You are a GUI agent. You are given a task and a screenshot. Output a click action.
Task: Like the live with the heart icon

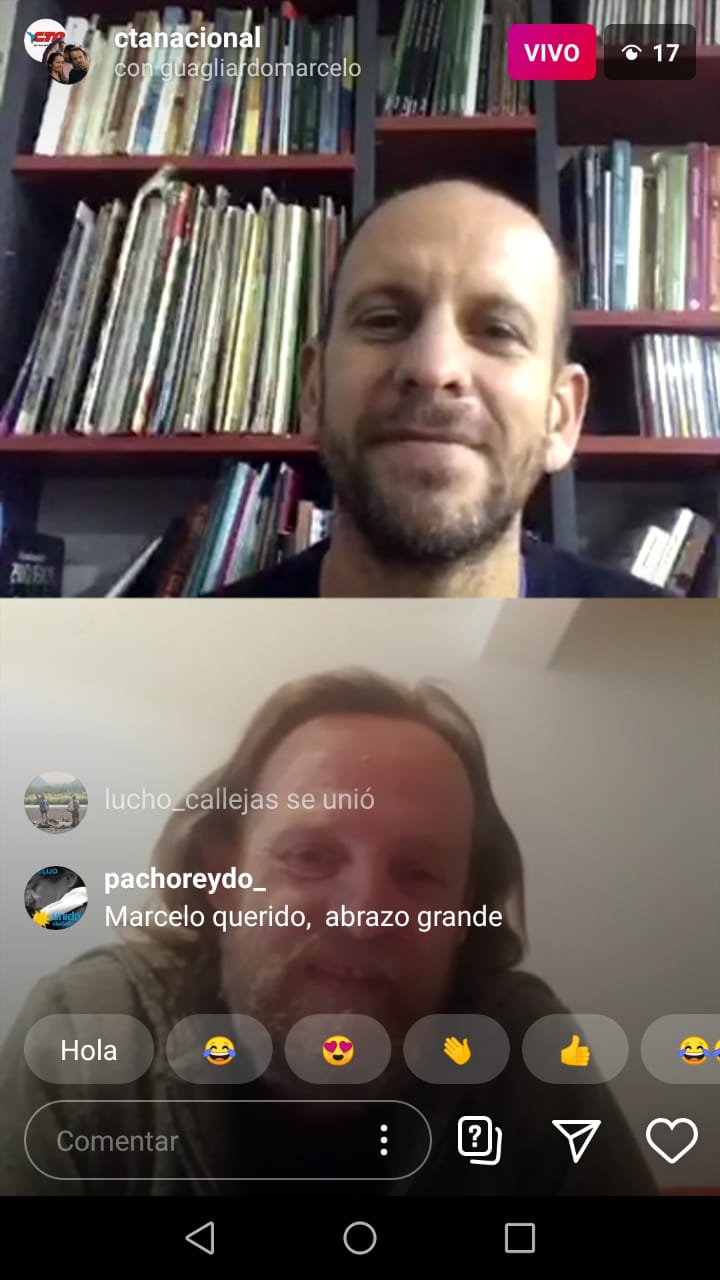[x=671, y=1140]
